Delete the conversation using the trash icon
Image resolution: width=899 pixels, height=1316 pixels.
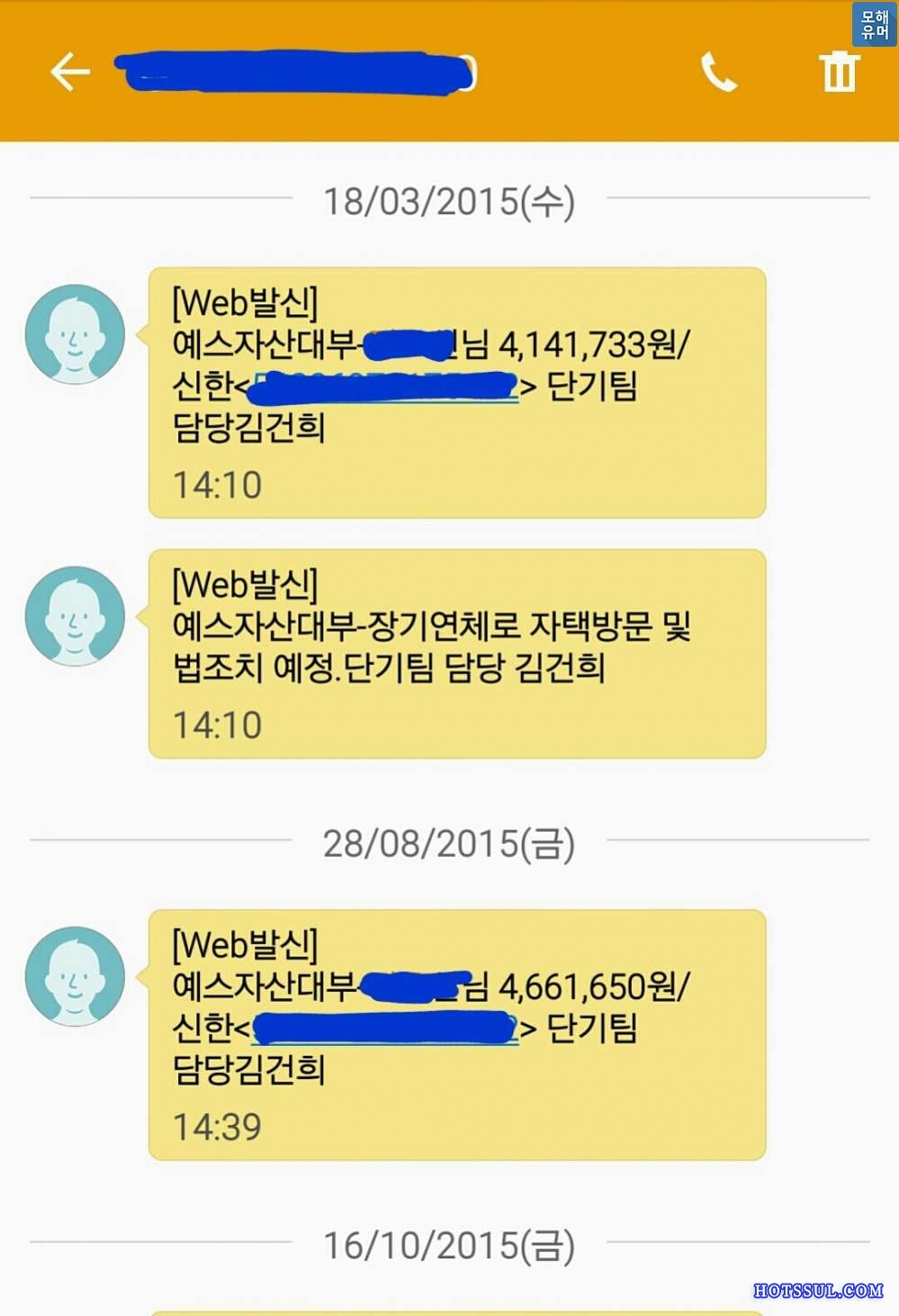coord(840,72)
